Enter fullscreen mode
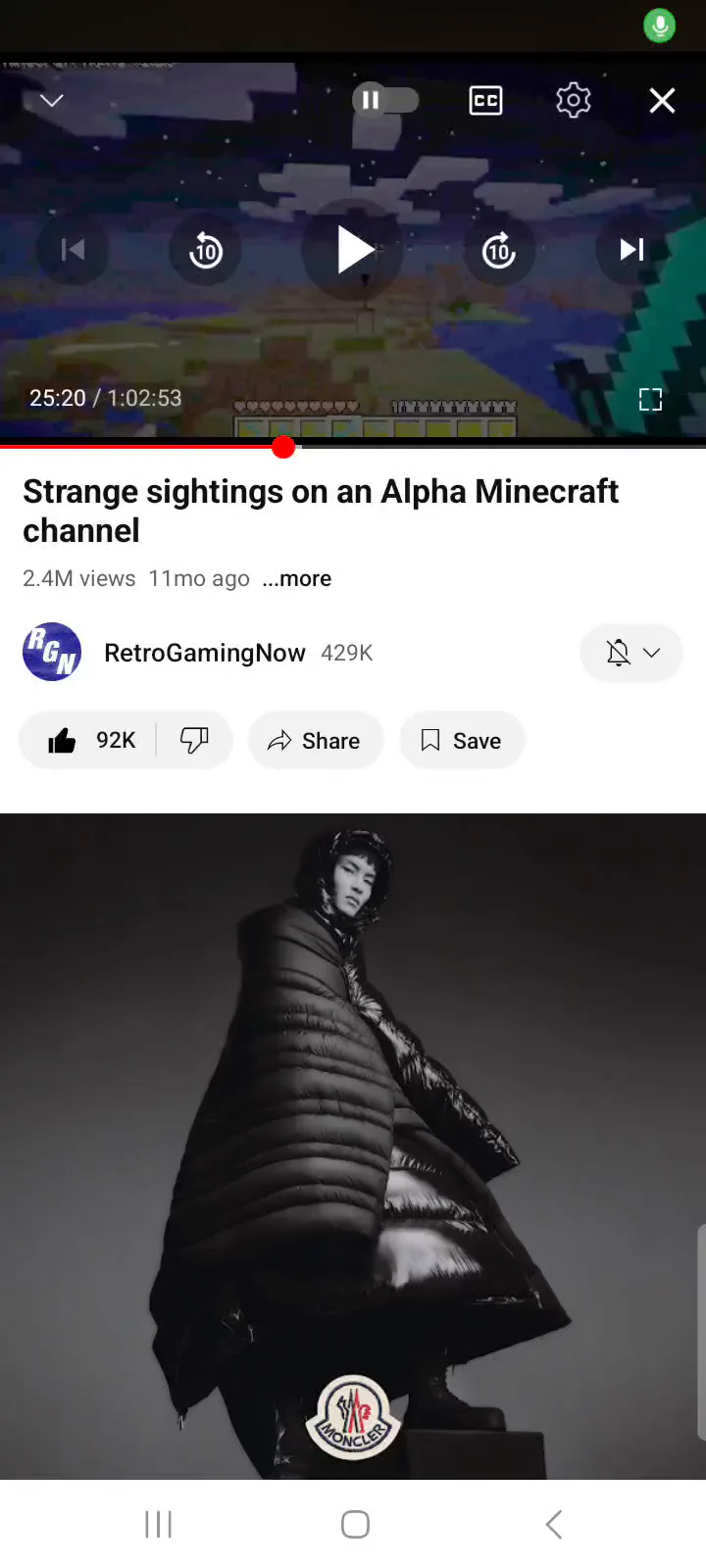The width and height of the screenshot is (706, 1568). 650,399
